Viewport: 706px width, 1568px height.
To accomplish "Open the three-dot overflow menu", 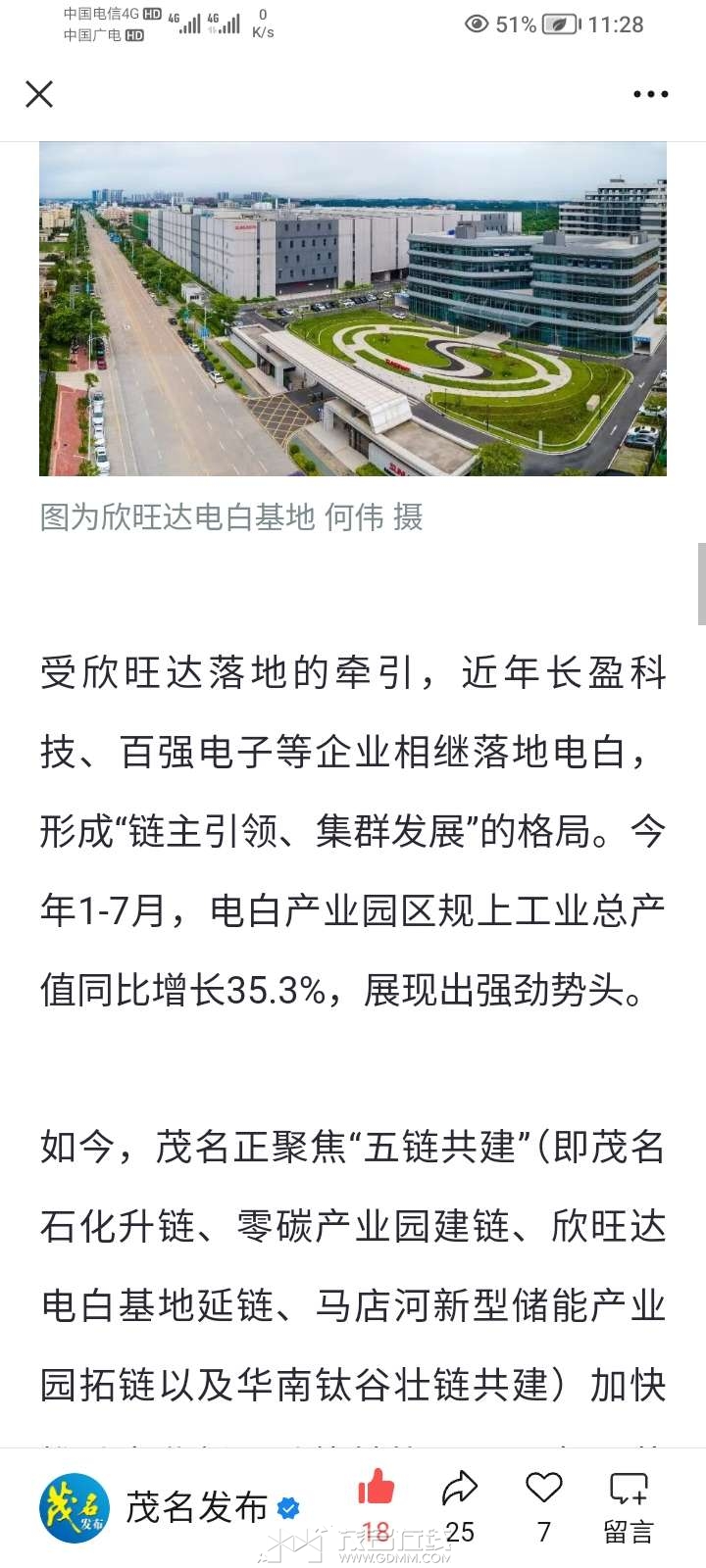I will pyautogui.click(x=650, y=94).
